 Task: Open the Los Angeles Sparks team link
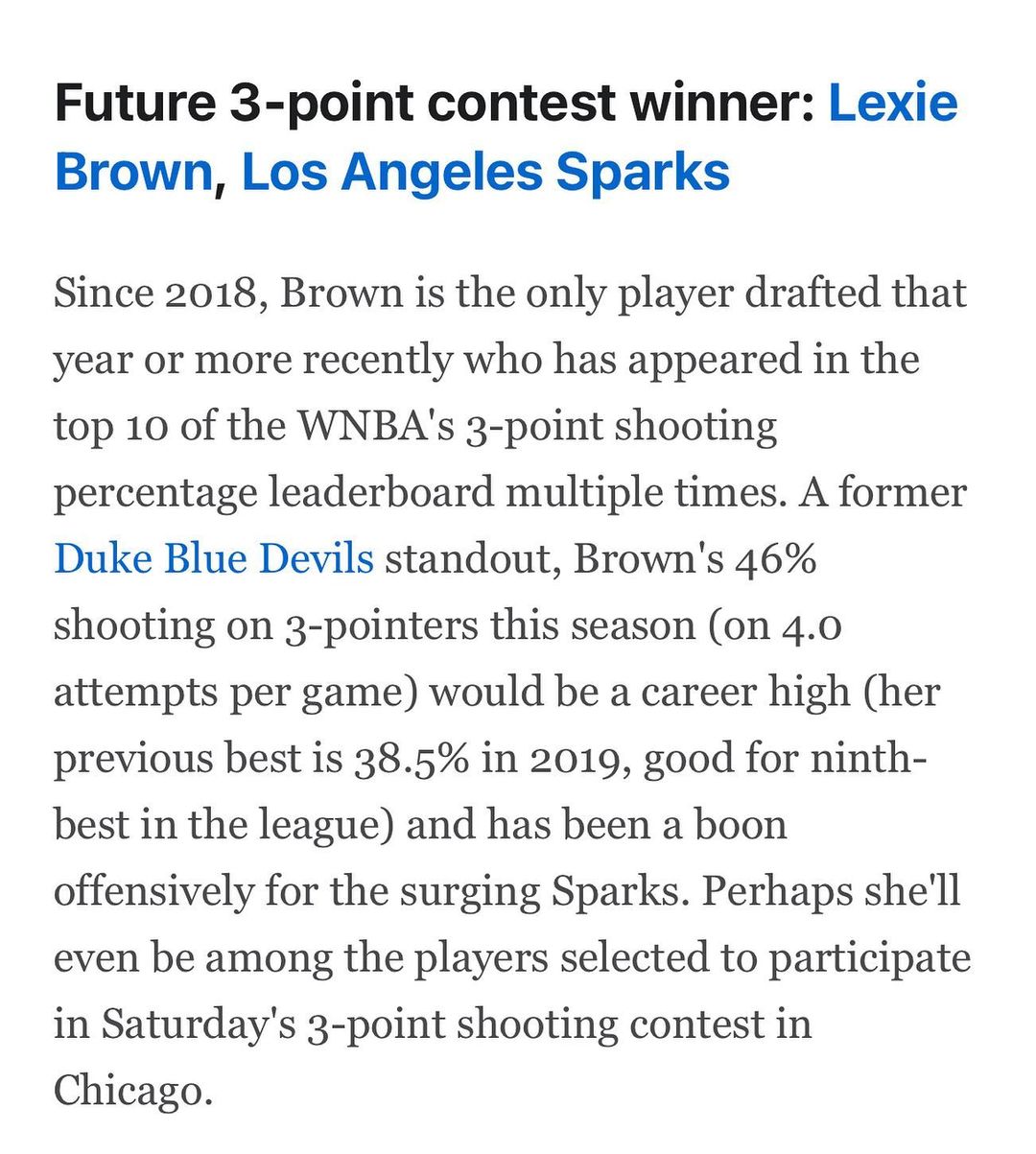tap(484, 173)
